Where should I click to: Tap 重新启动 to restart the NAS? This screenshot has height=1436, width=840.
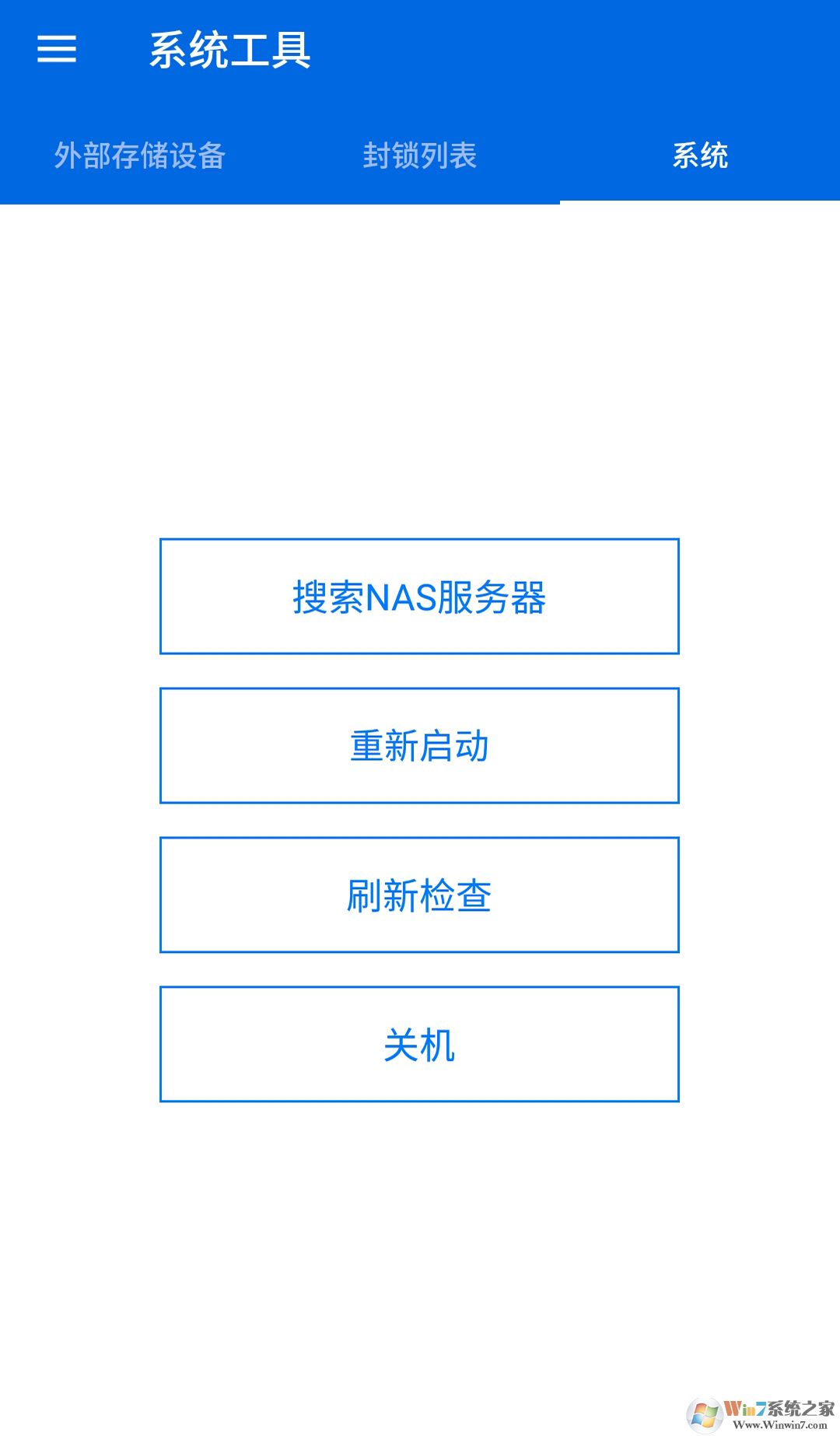tap(420, 745)
